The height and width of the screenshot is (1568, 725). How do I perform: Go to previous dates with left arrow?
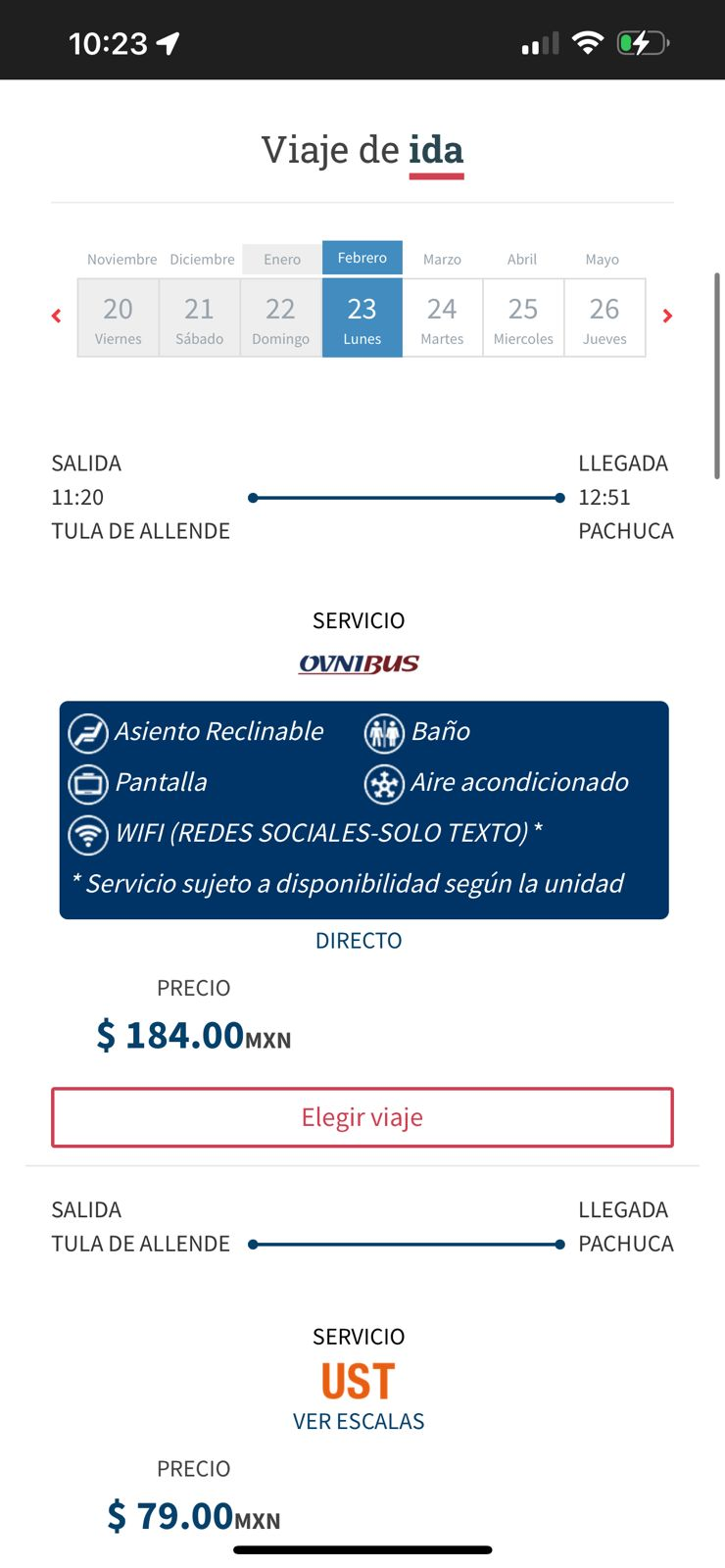click(56, 316)
